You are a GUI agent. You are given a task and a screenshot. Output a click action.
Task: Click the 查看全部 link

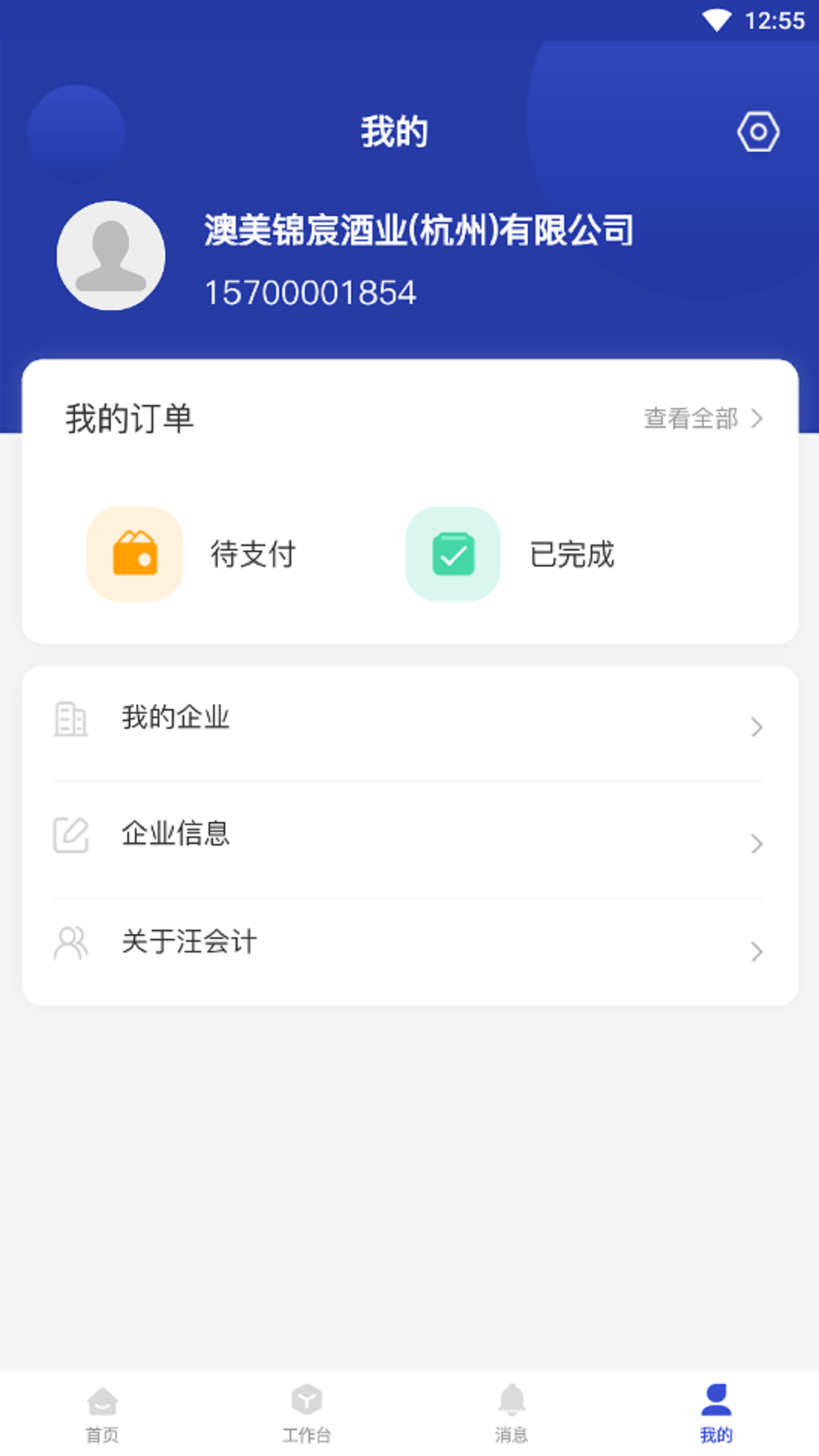pyautogui.click(x=690, y=418)
